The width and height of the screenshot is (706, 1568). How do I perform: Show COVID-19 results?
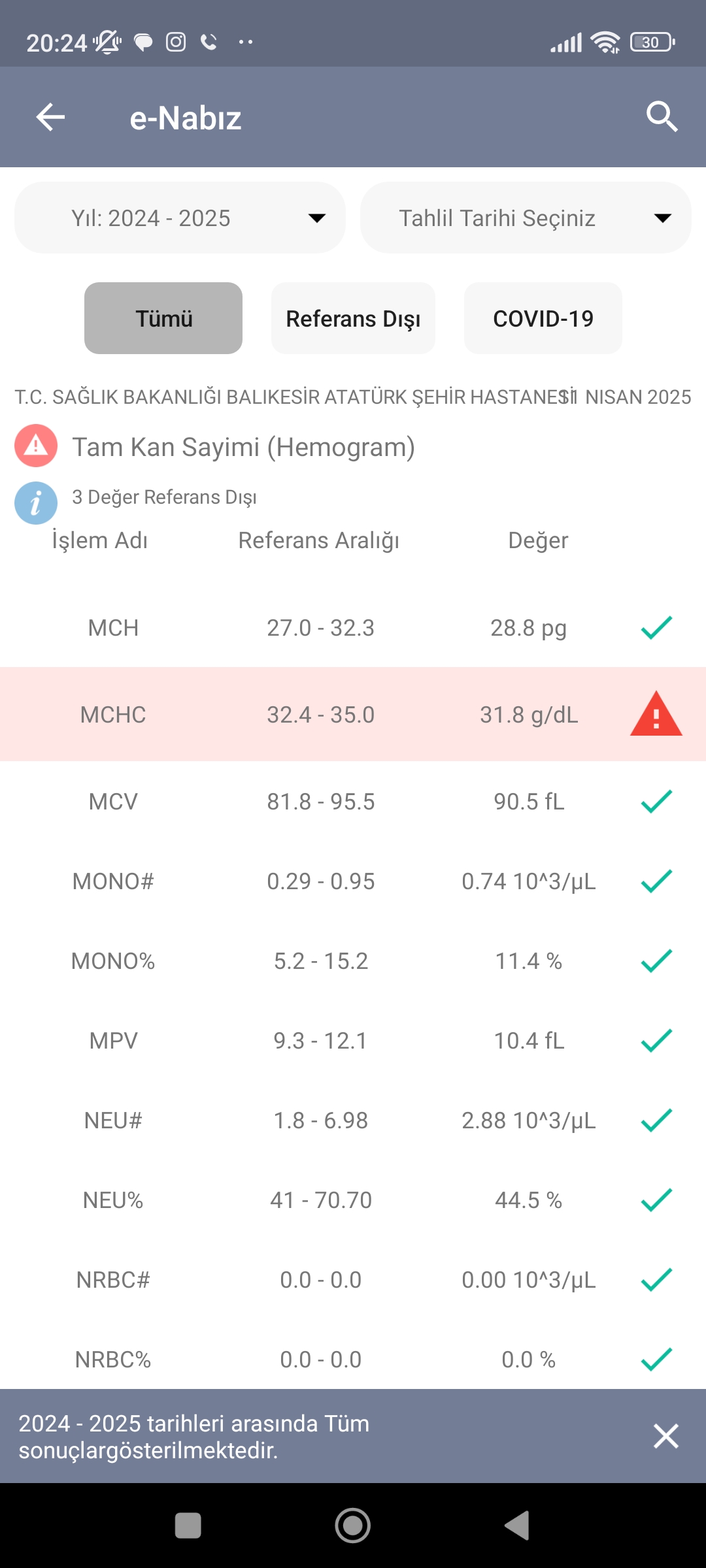543,318
